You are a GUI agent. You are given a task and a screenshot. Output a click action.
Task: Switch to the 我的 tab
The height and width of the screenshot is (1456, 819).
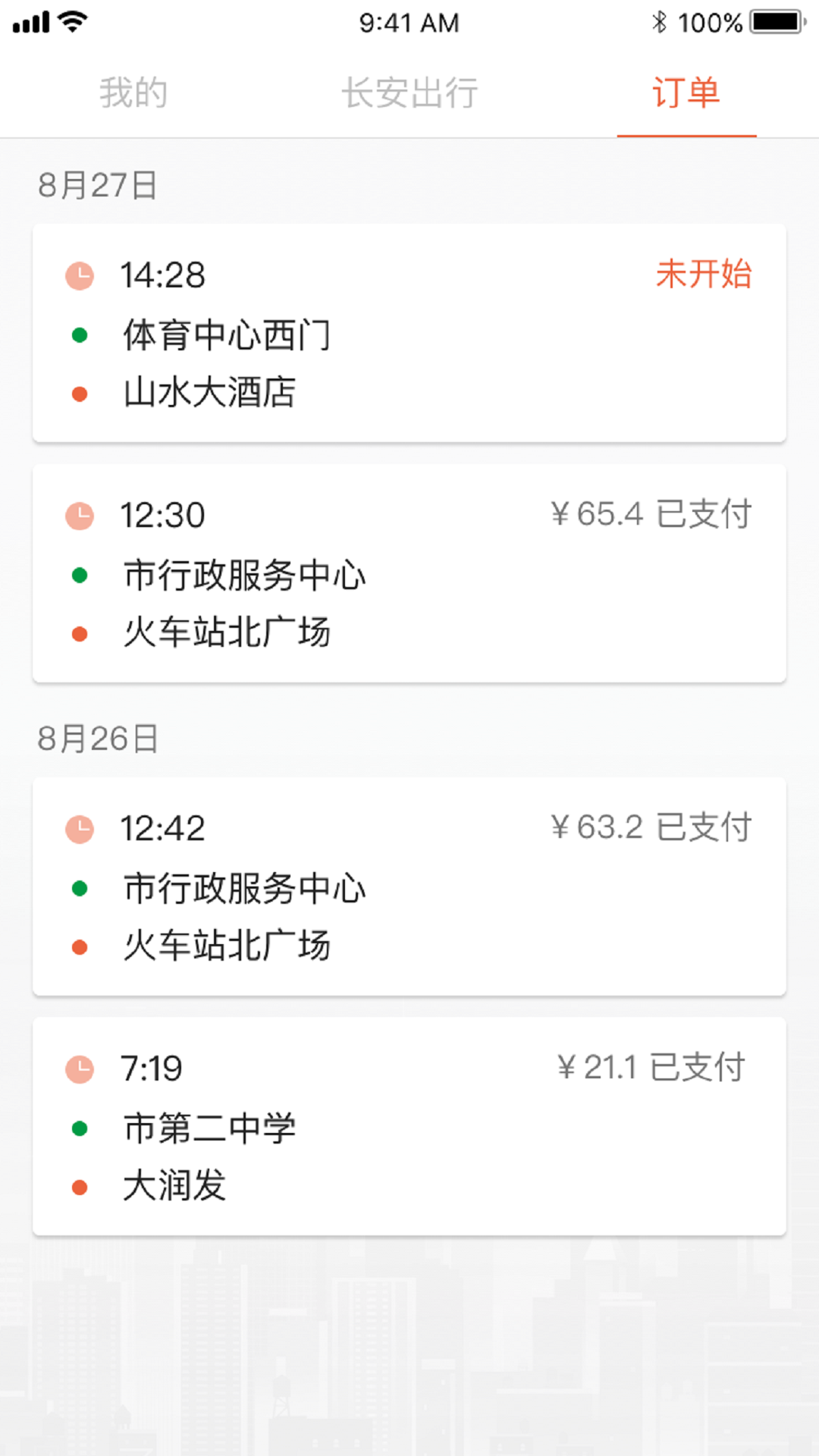pyautogui.click(x=133, y=93)
